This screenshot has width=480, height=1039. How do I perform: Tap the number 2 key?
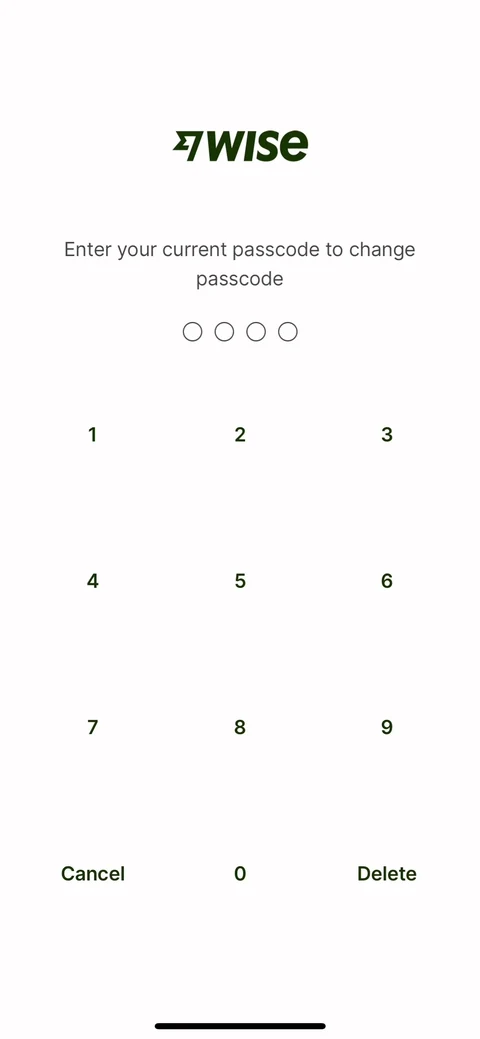(240, 435)
